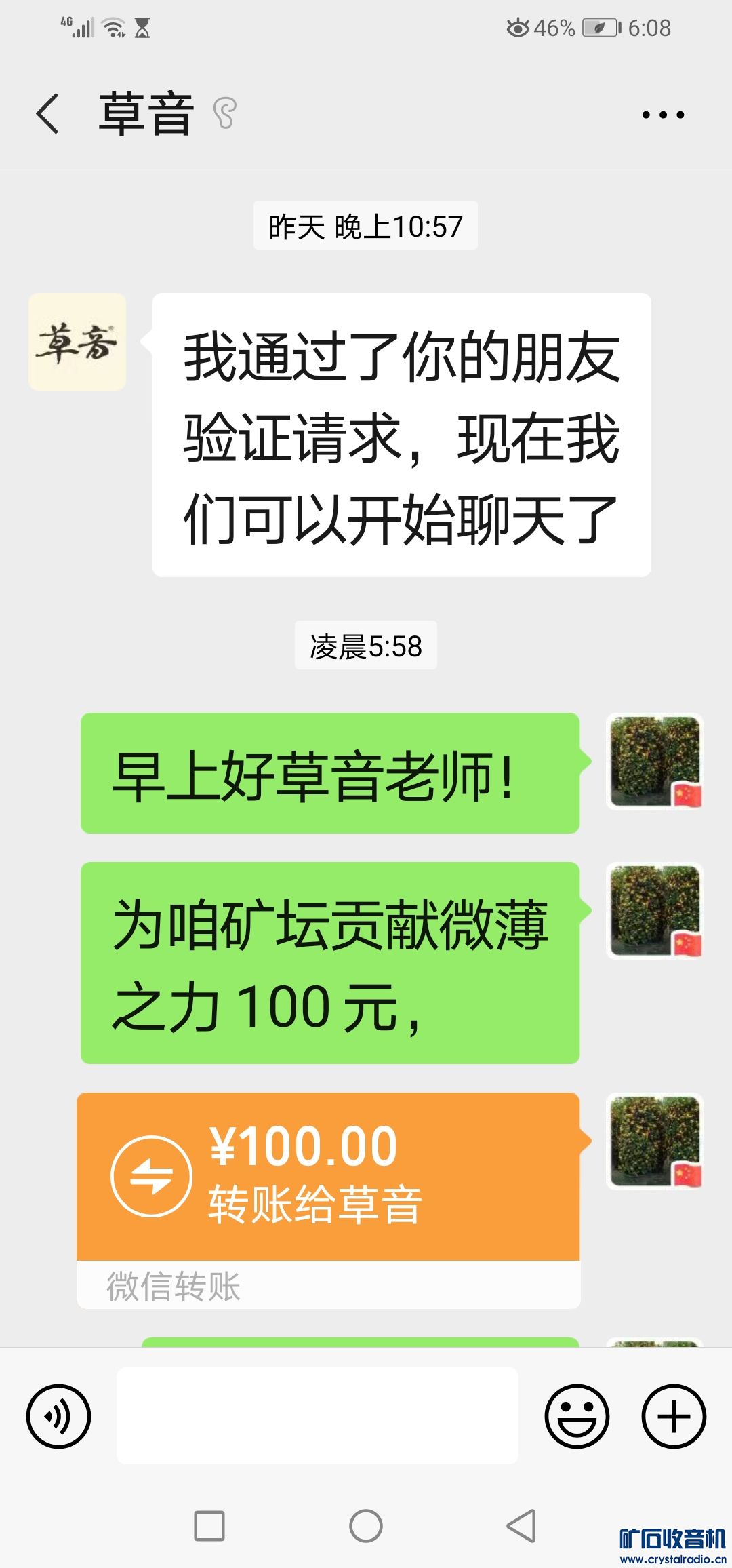Open my avatar beside 早上好草音老师 message

[655, 762]
